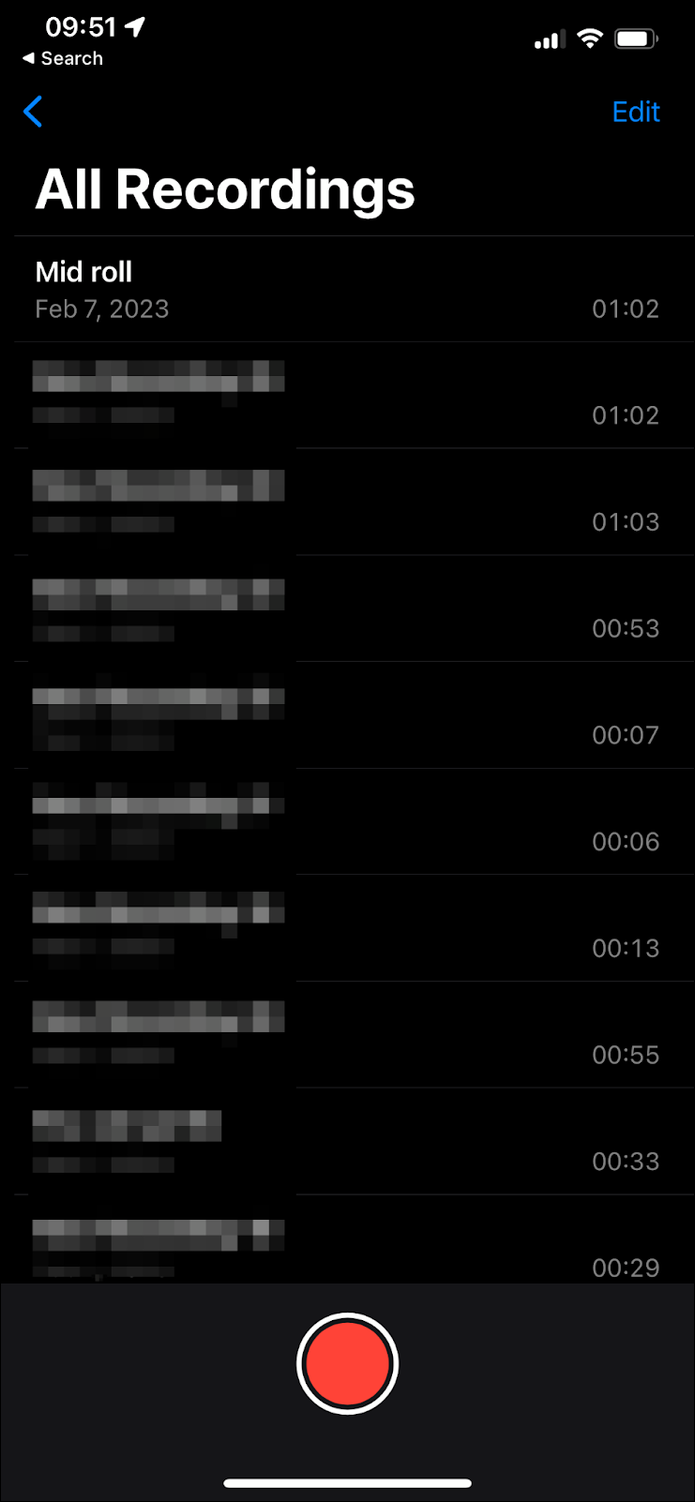The height and width of the screenshot is (1502, 695).
Task: Open the recording lasting 00:55
Action: coord(347,1035)
